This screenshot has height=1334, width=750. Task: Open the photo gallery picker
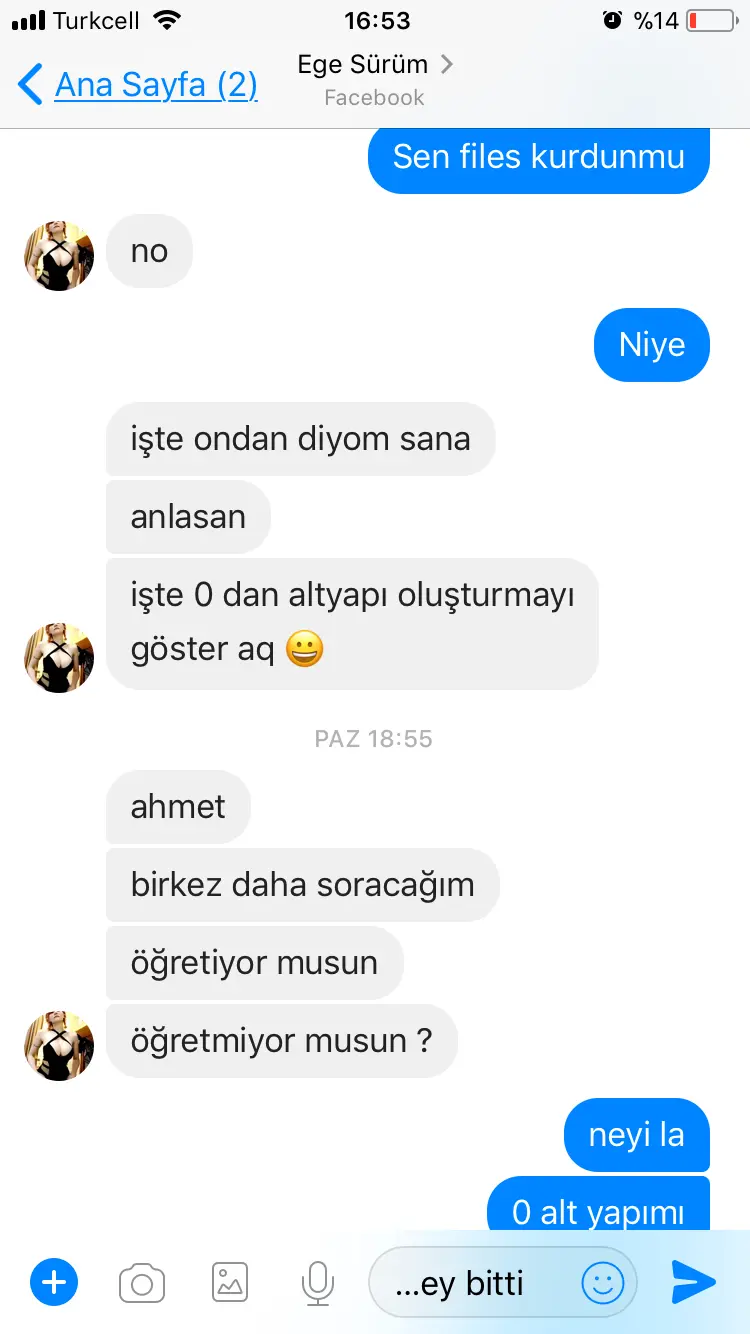pyautogui.click(x=230, y=1282)
